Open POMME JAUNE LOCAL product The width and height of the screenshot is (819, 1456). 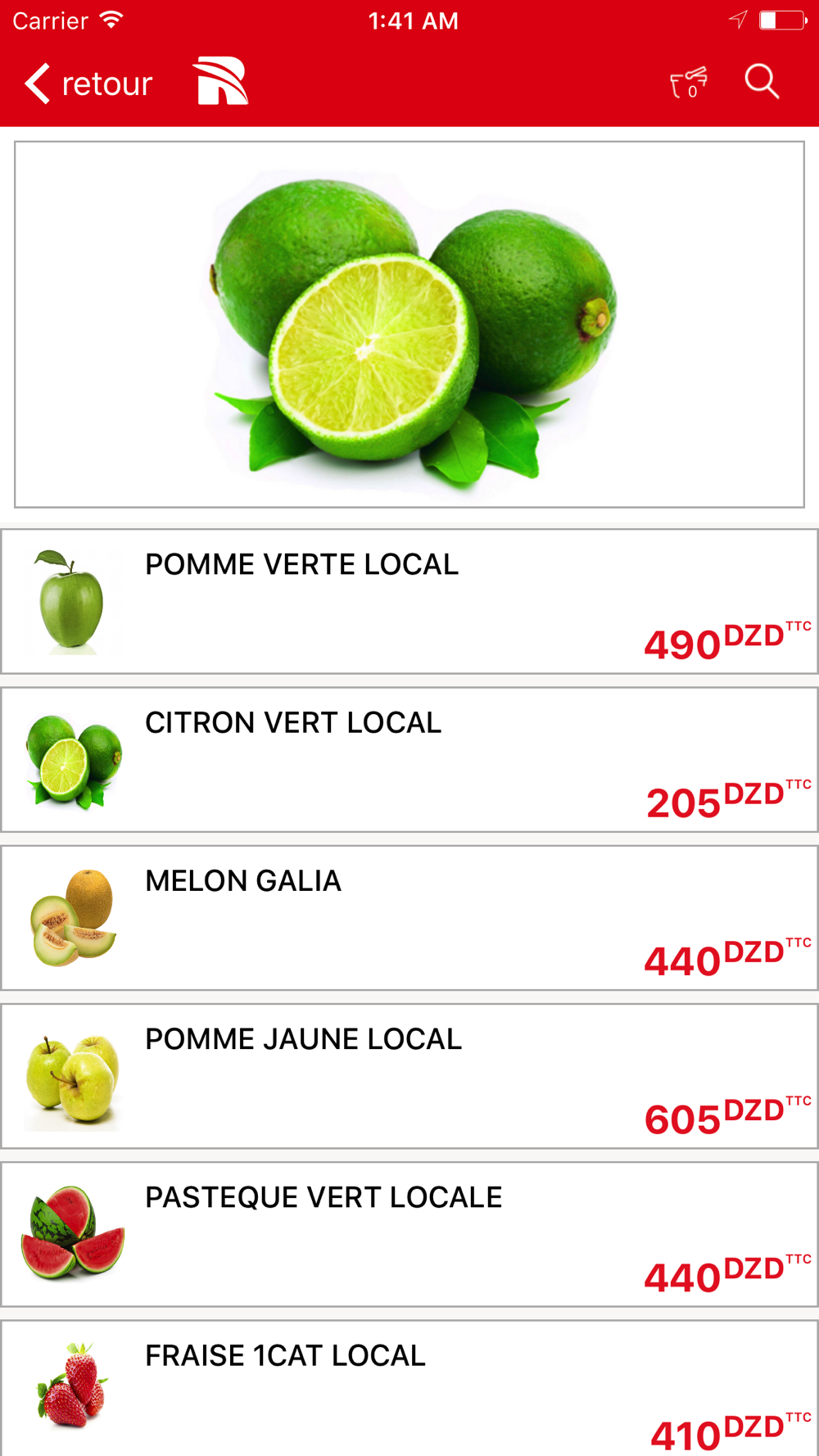click(x=409, y=1076)
